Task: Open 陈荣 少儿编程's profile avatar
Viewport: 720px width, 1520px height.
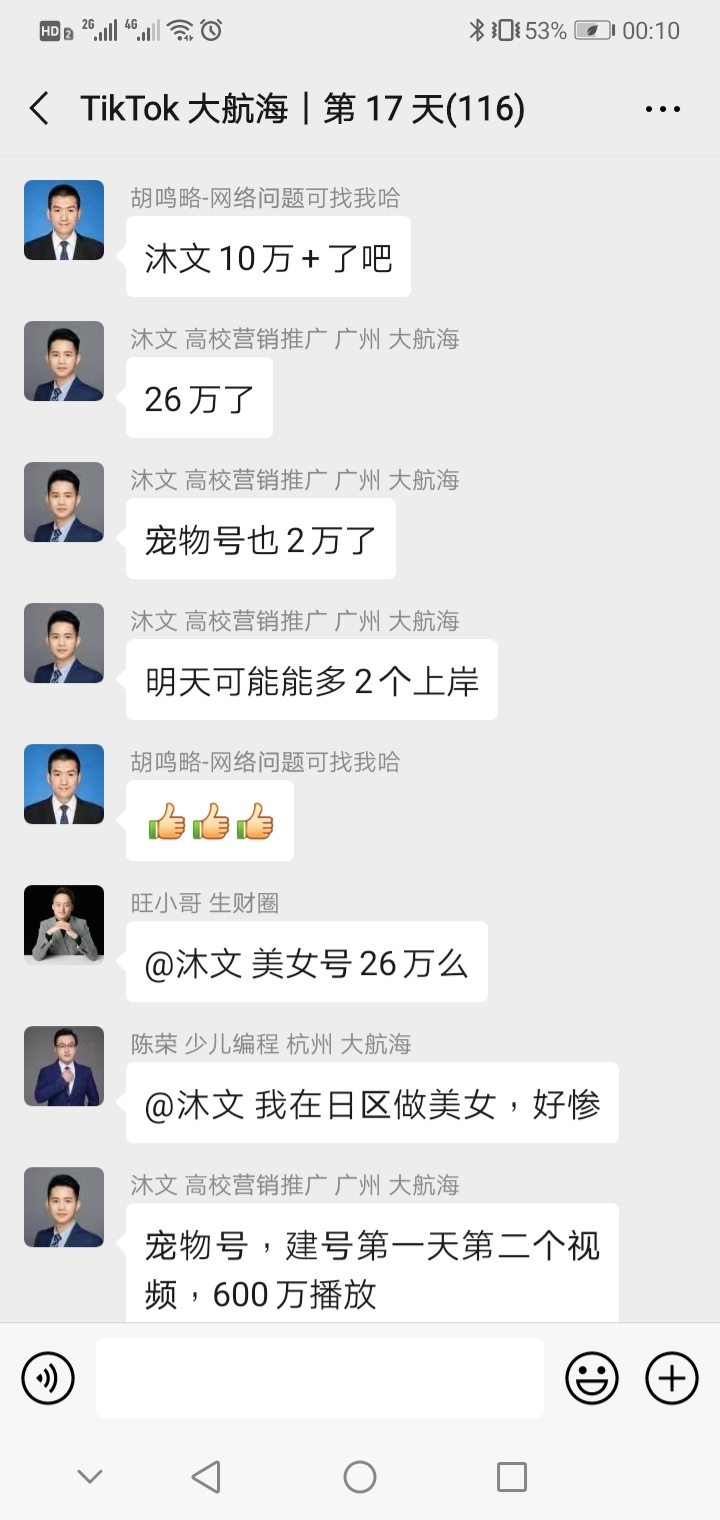Action: [64, 1066]
